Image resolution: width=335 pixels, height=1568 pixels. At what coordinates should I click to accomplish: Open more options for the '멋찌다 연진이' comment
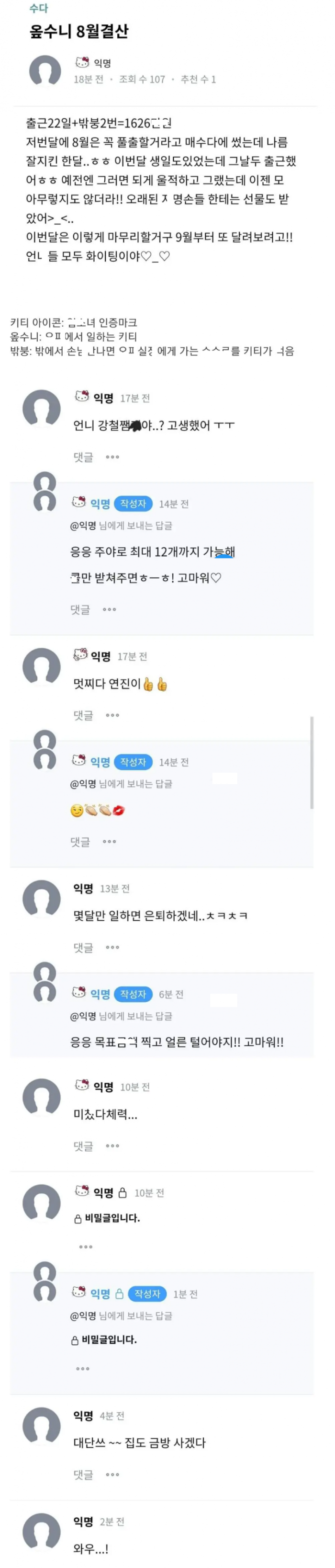point(112,715)
